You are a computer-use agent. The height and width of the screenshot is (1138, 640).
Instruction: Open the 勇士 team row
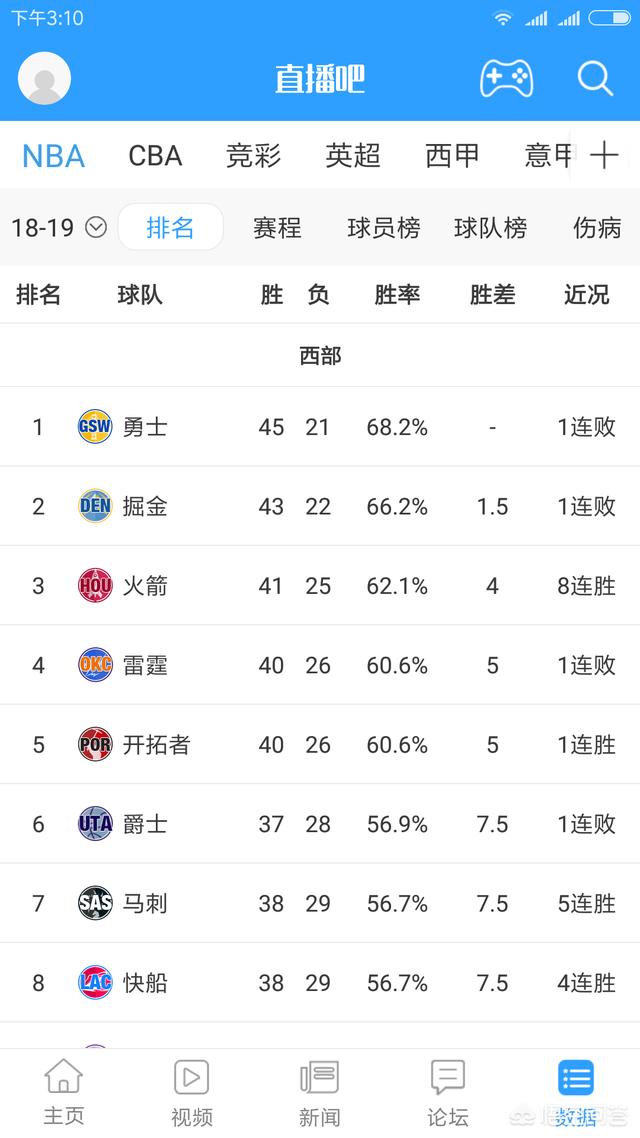(320, 427)
